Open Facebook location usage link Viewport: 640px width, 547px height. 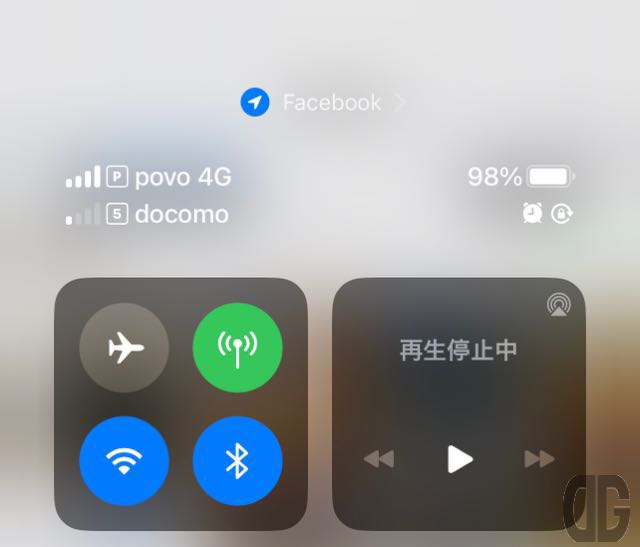coord(323,102)
